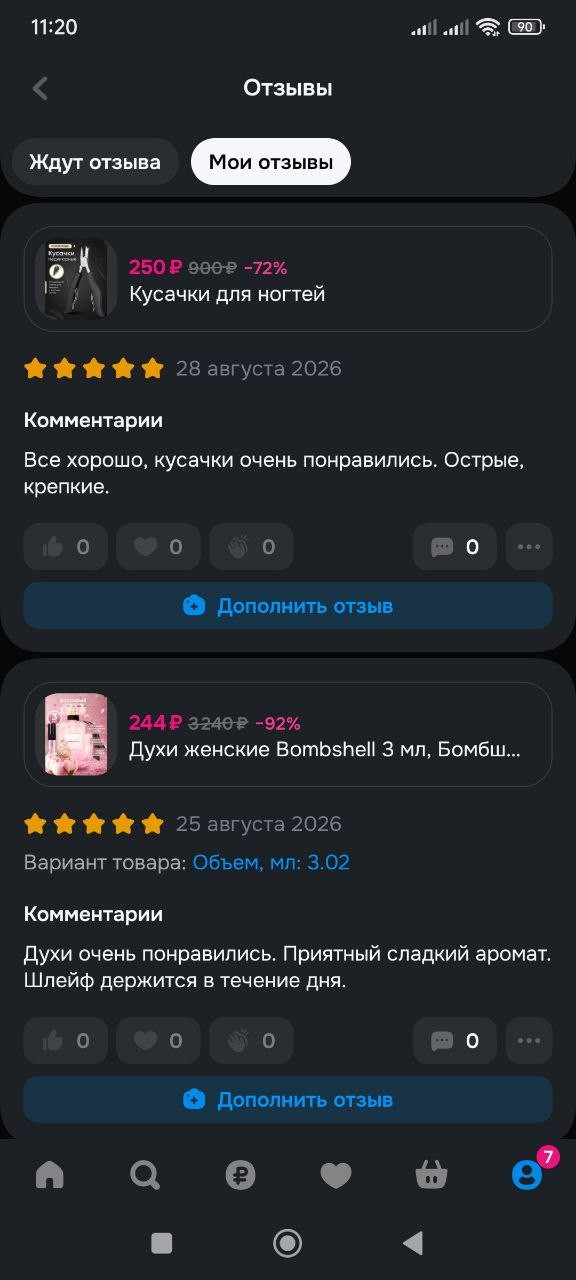Open the Духи женские Bombshell product card

coord(288,735)
